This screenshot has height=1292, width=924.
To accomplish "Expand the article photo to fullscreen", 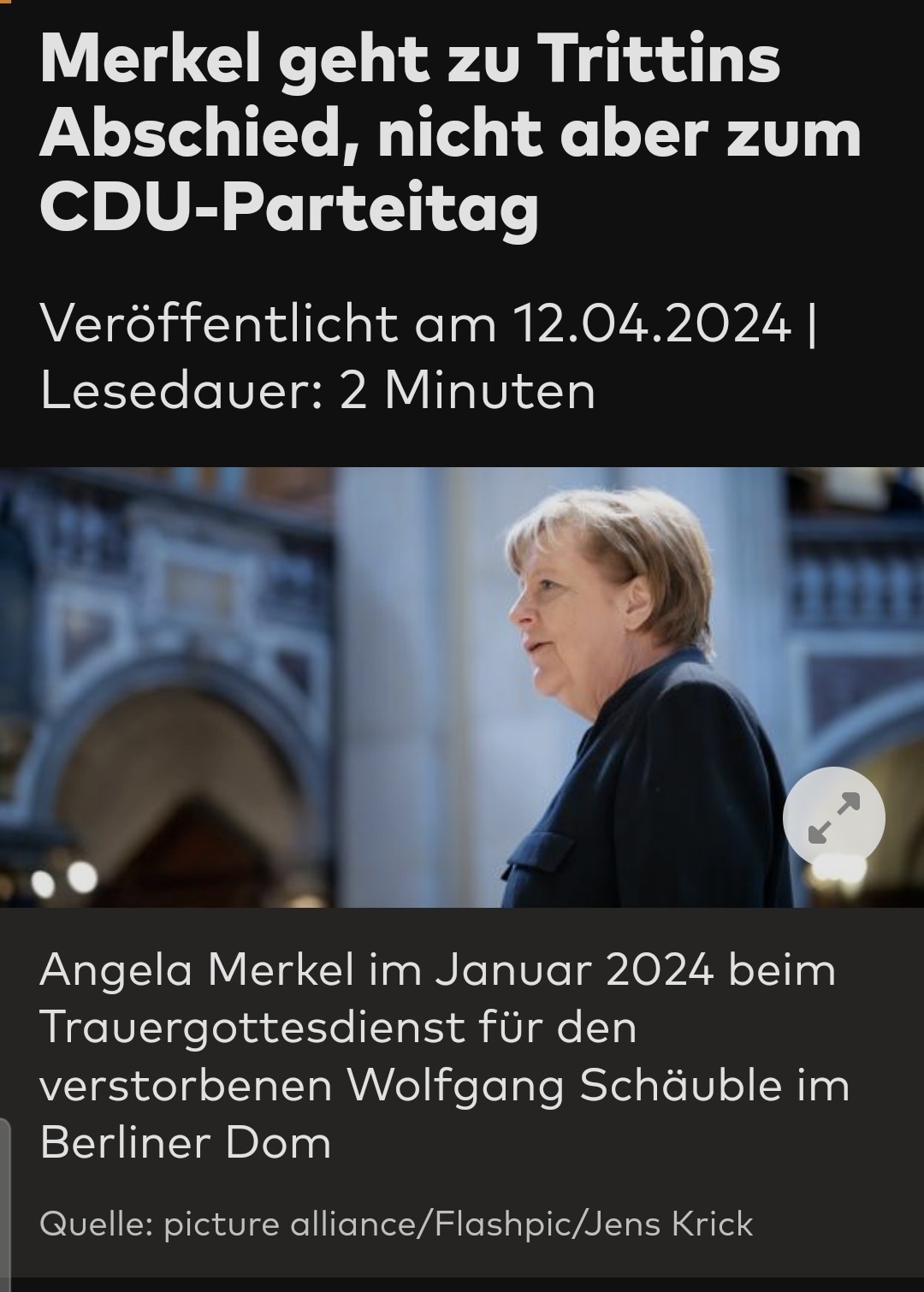I will [x=833, y=818].
